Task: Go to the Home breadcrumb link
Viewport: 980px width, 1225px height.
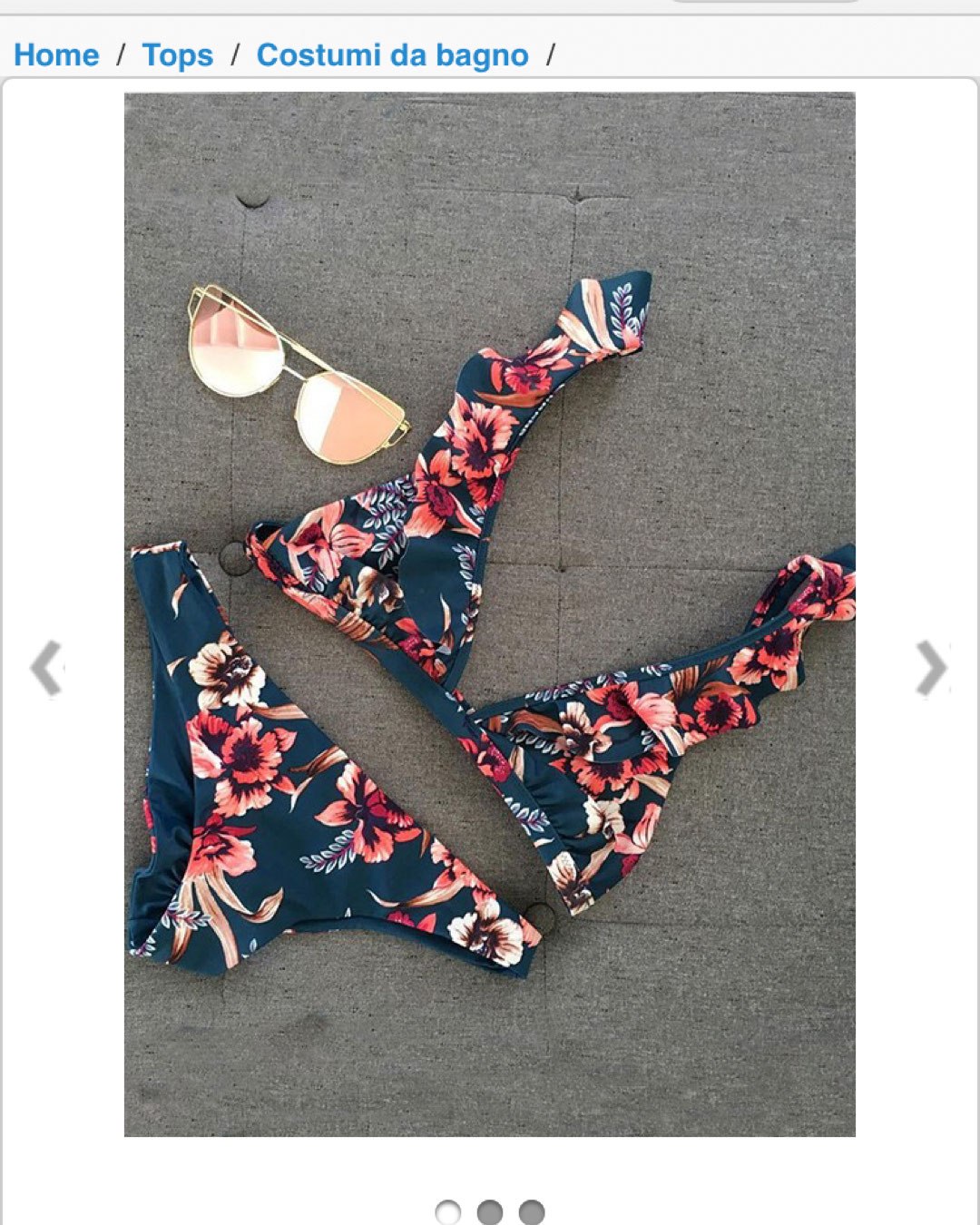Action: coord(56,55)
